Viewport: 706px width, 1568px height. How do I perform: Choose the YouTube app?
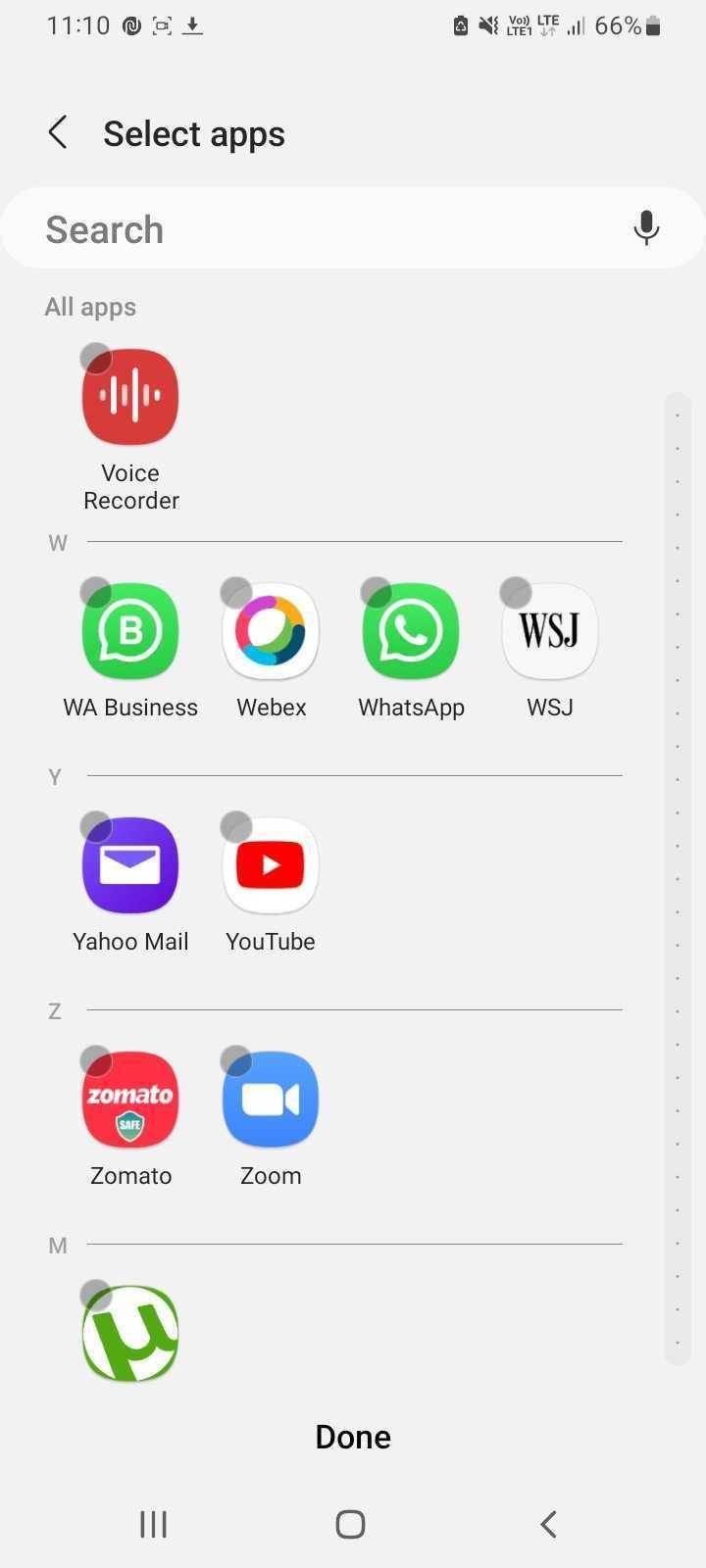click(271, 866)
